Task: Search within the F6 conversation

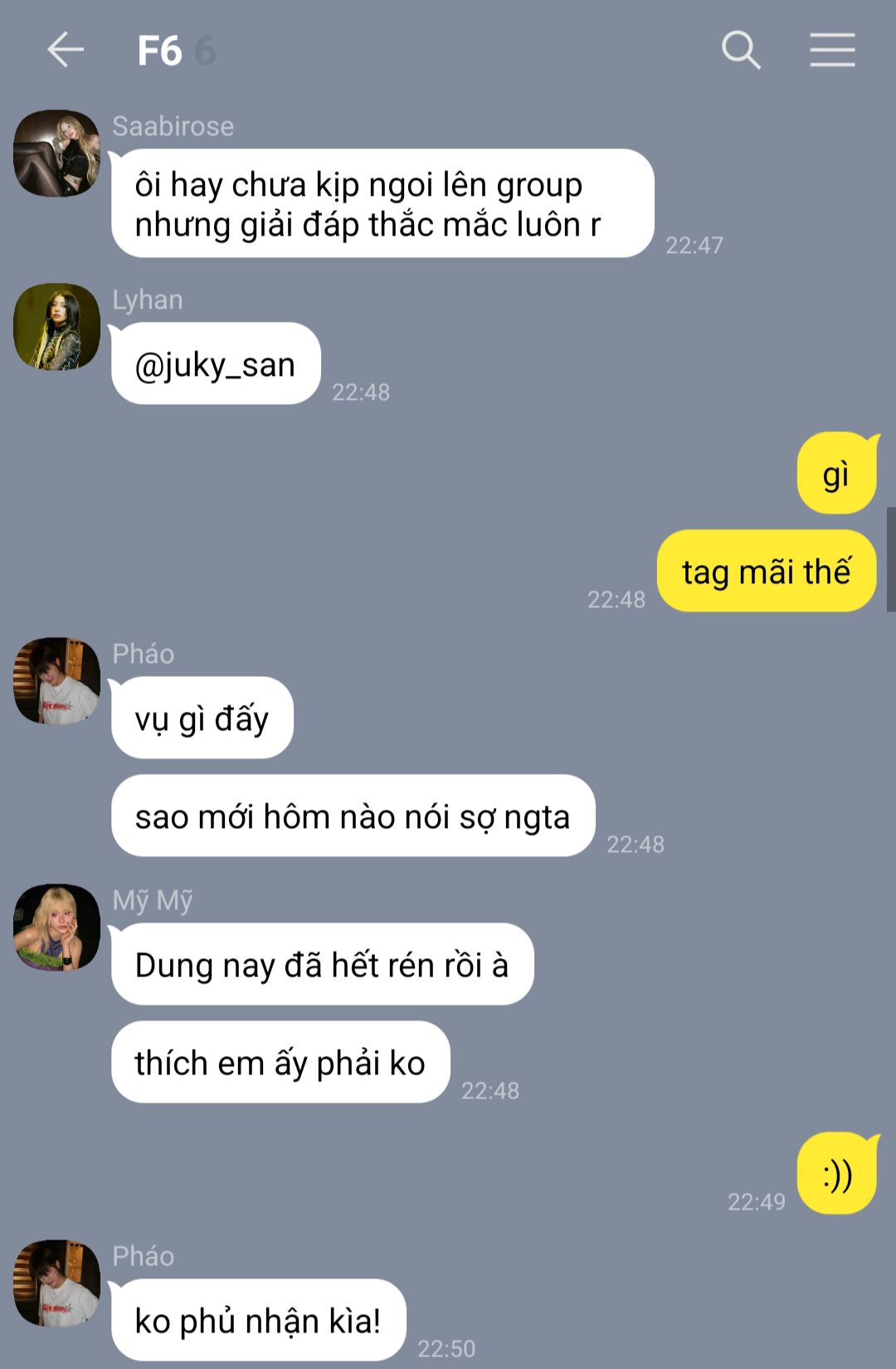Action: point(741,51)
